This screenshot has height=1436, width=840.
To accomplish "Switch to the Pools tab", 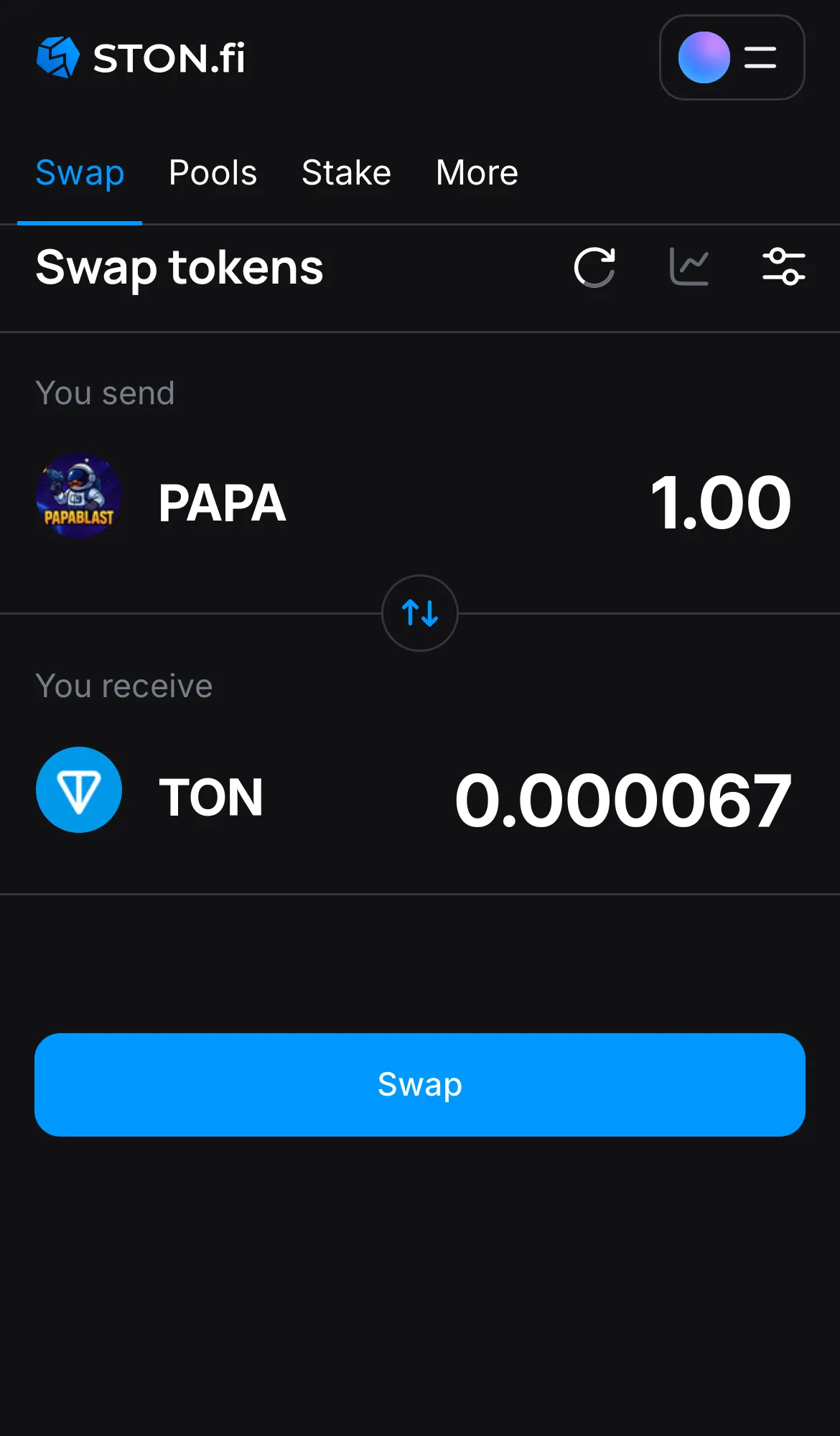I will click(213, 173).
